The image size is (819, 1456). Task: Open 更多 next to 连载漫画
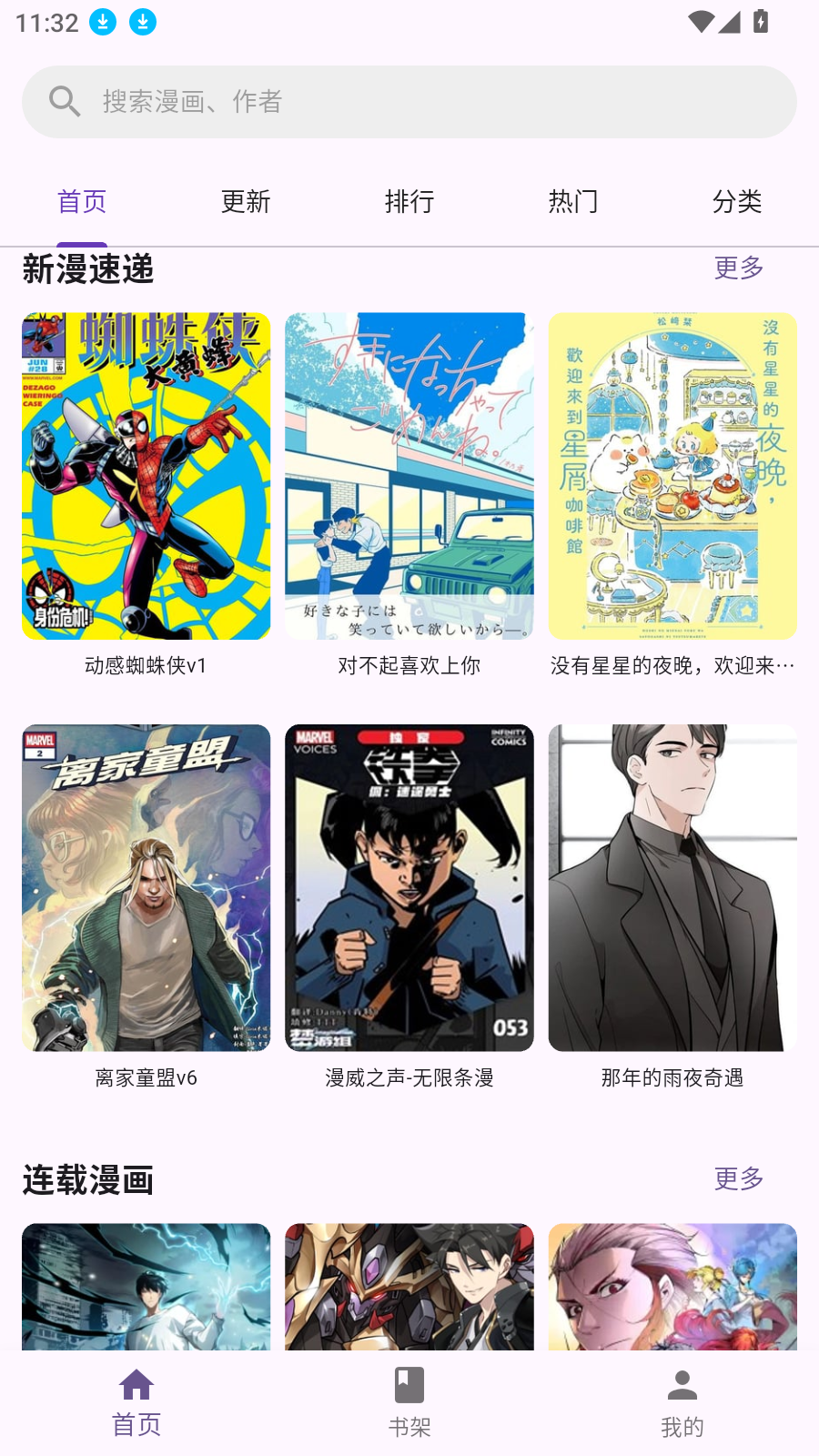click(x=738, y=1179)
